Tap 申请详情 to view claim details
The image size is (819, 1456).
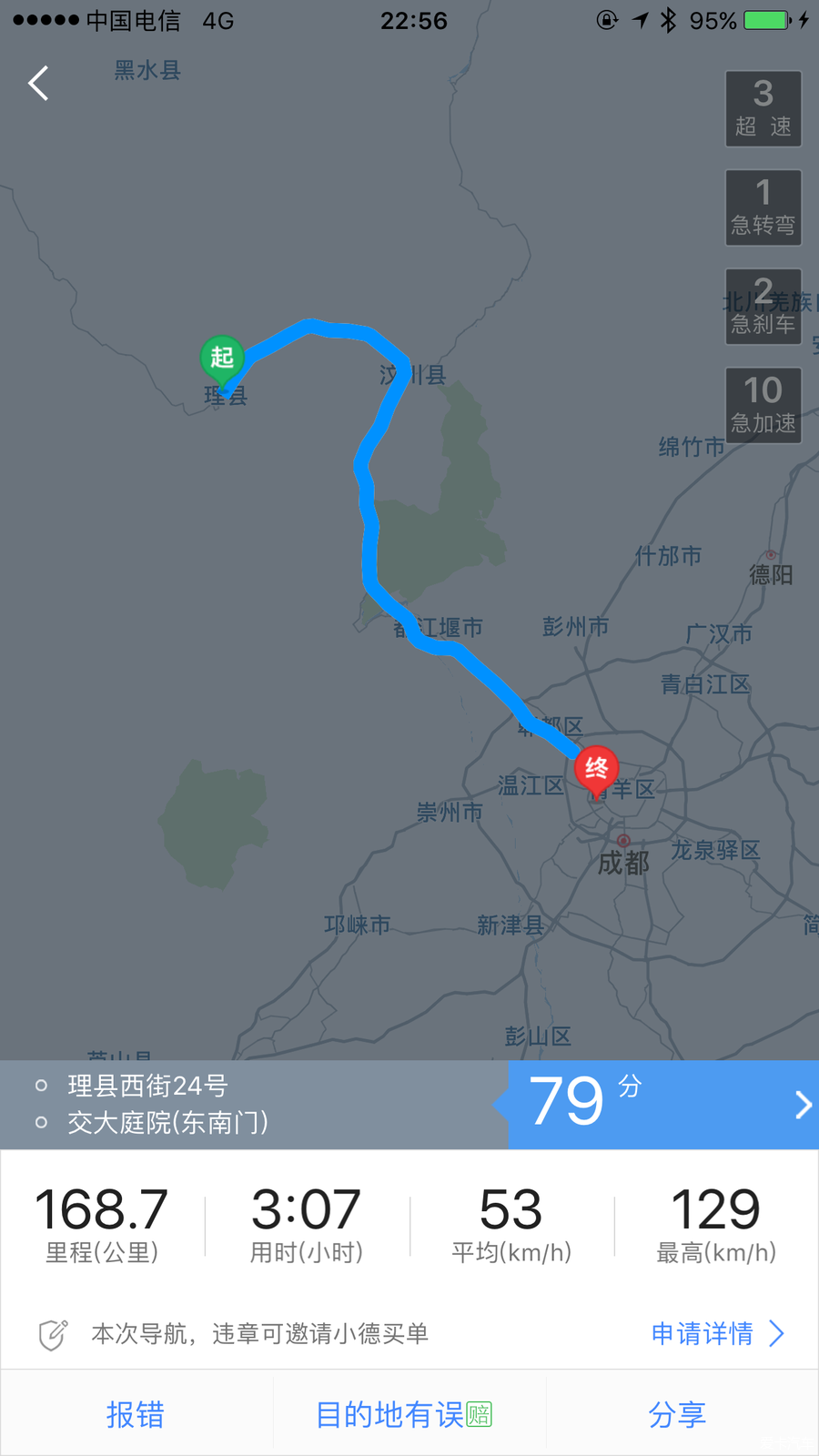click(x=717, y=1334)
